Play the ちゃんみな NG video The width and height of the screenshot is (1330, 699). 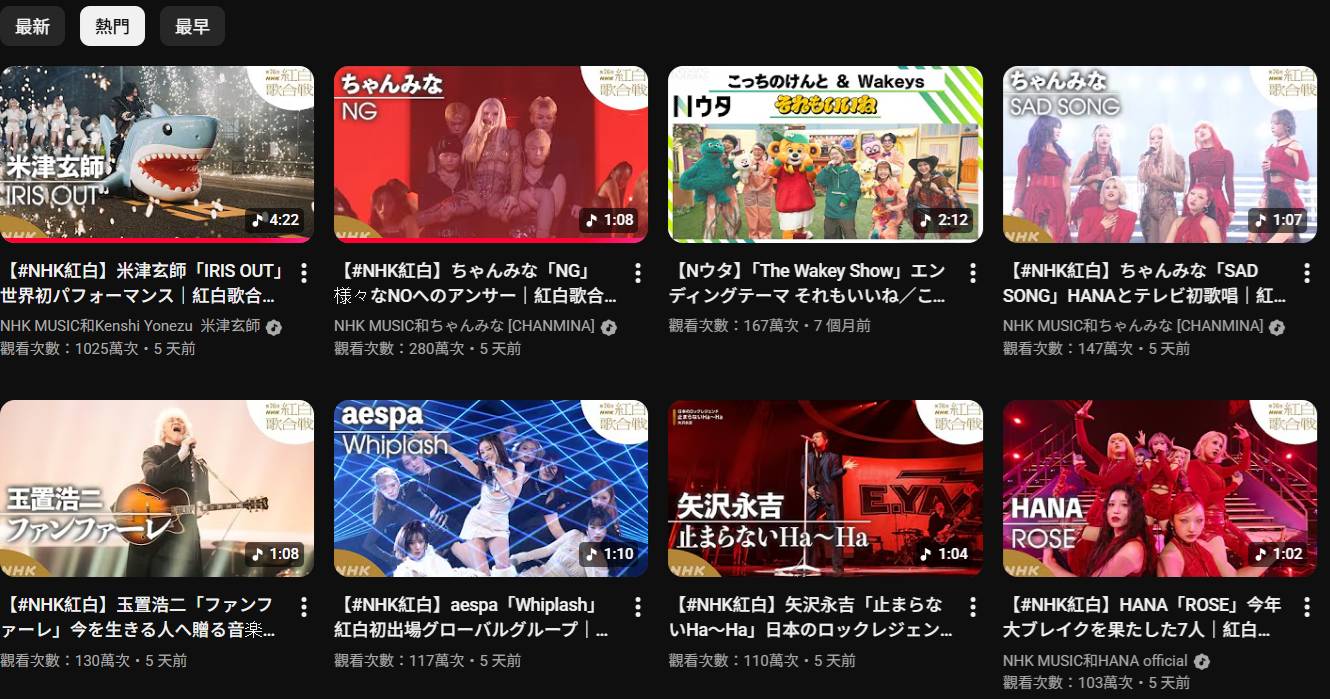coord(490,154)
